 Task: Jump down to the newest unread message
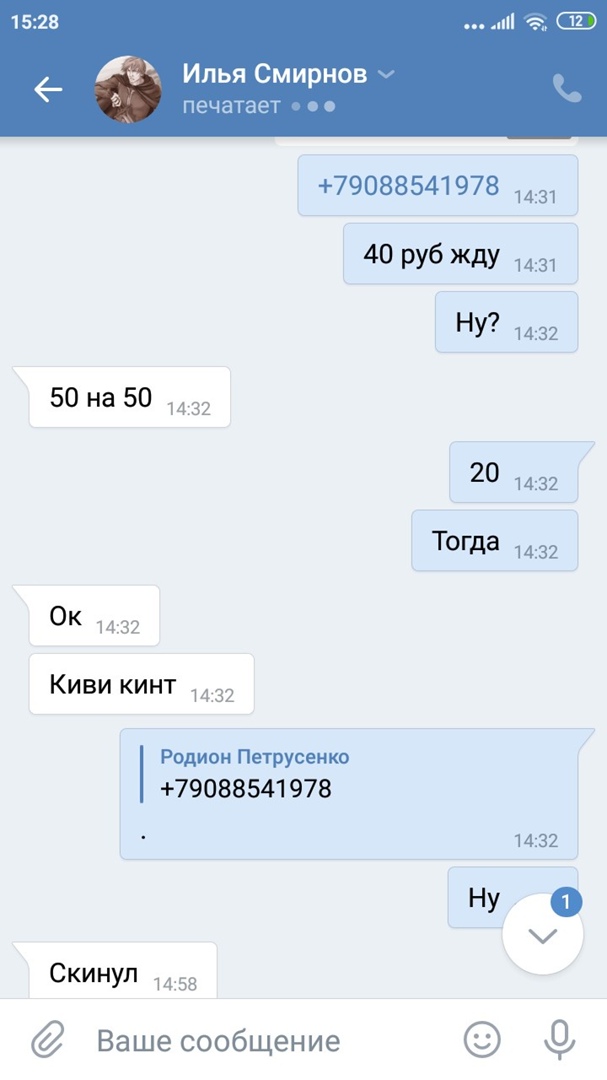(x=542, y=935)
